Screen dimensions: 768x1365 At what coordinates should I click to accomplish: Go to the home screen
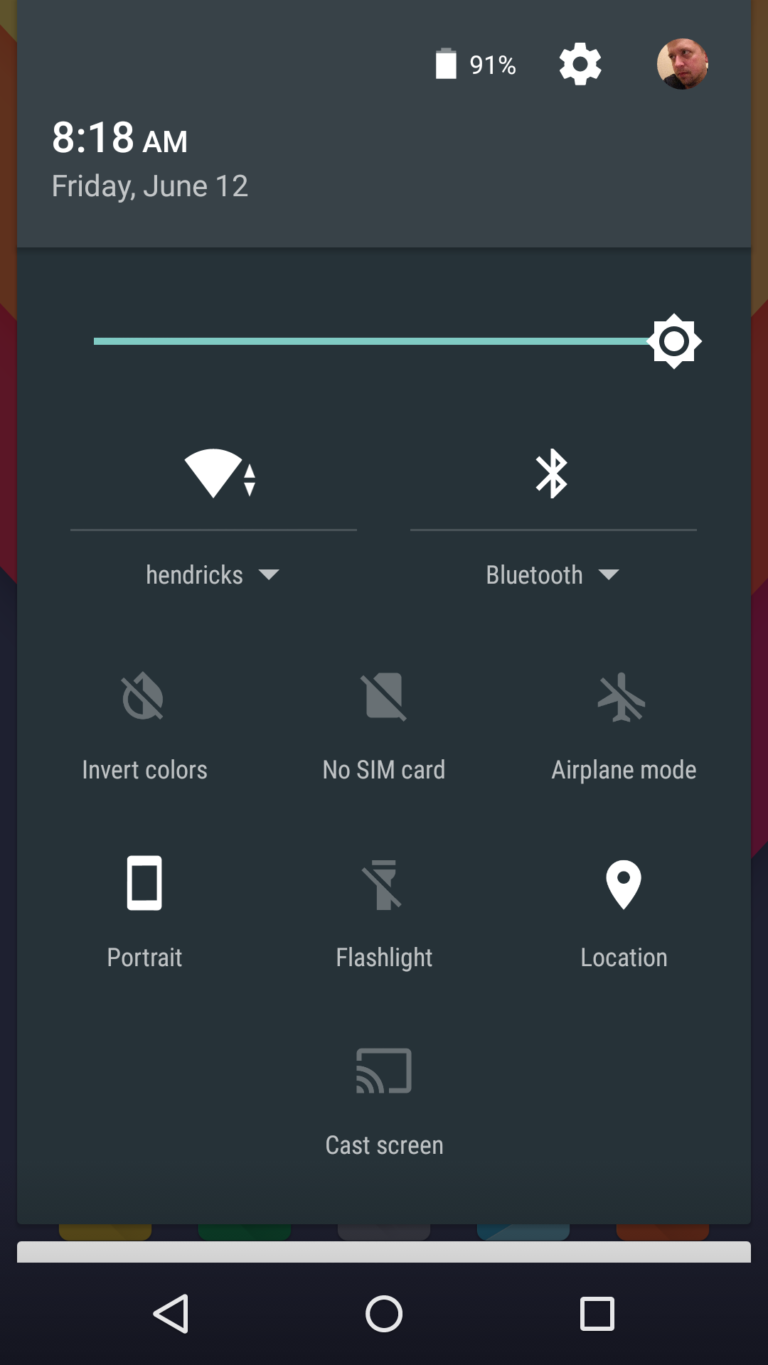(384, 1313)
